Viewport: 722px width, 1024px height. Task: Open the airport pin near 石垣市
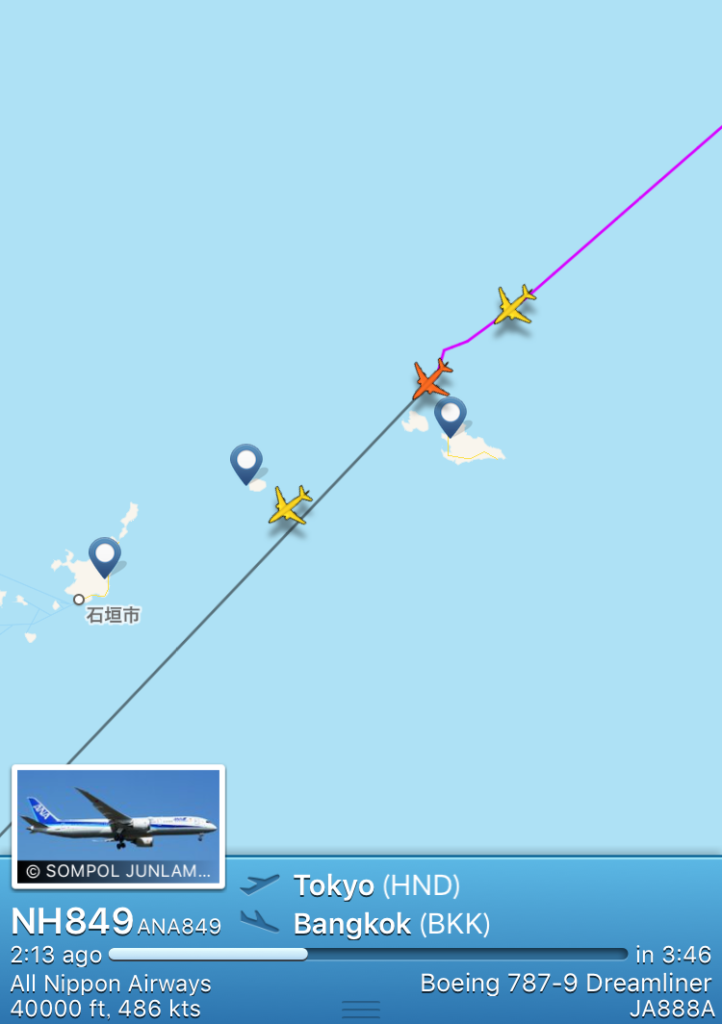(105, 556)
